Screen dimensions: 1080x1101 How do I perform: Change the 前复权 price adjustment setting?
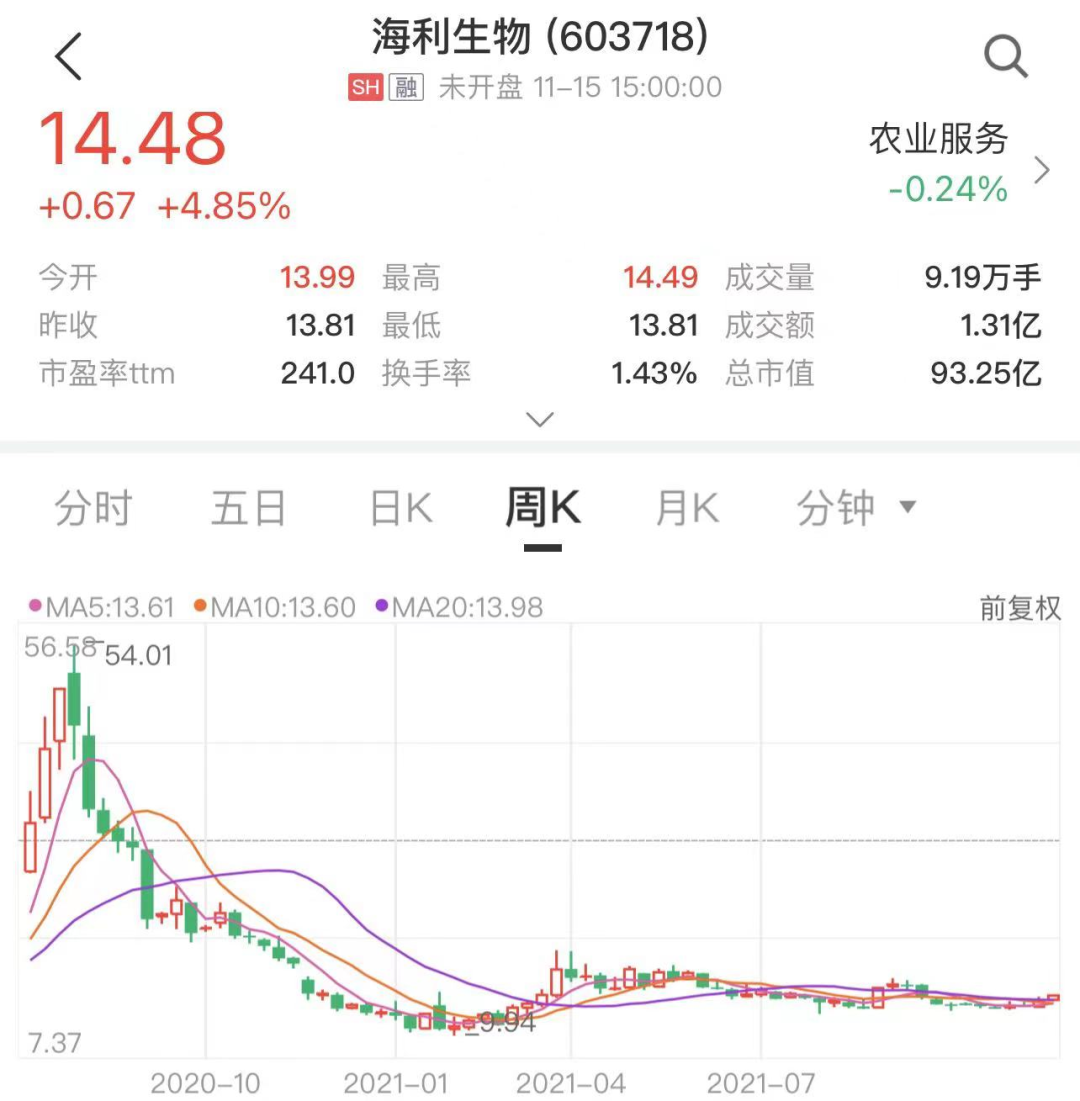[1019, 608]
